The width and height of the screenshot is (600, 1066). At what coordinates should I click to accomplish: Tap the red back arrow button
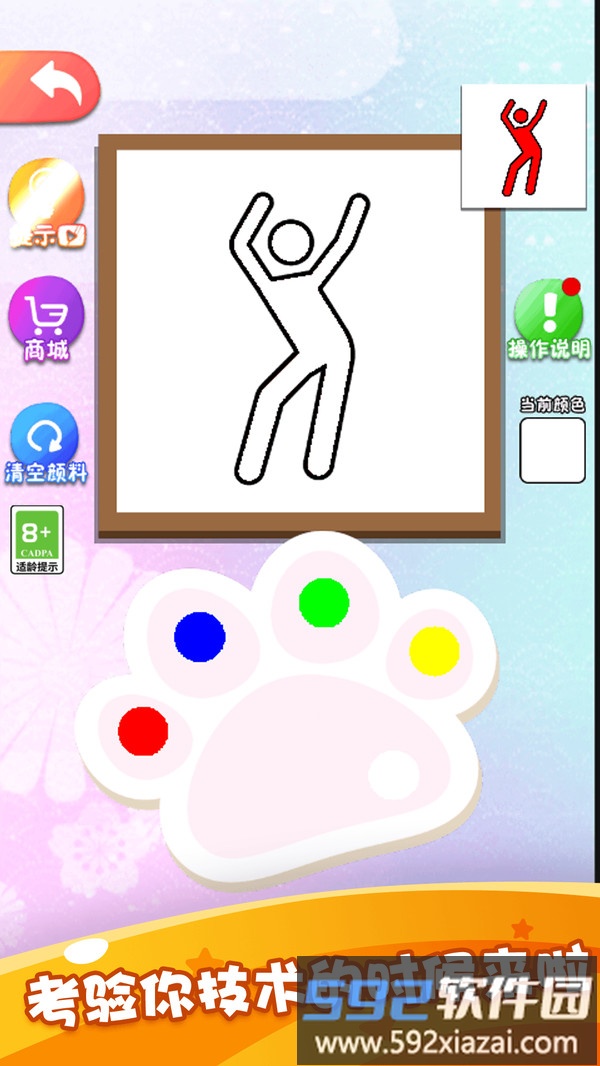coord(50,87)
